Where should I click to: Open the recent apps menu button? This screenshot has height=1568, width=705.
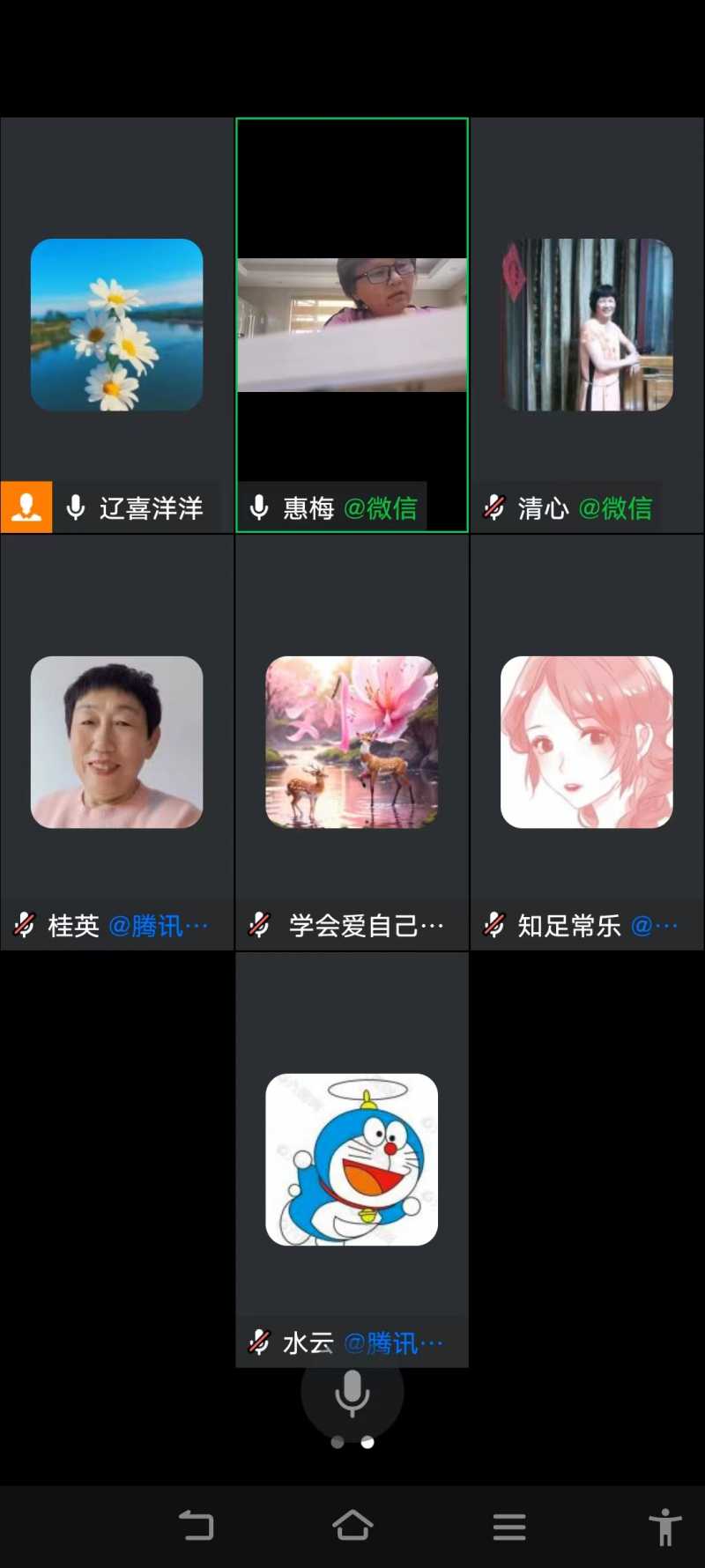[x=509, y=1526]
